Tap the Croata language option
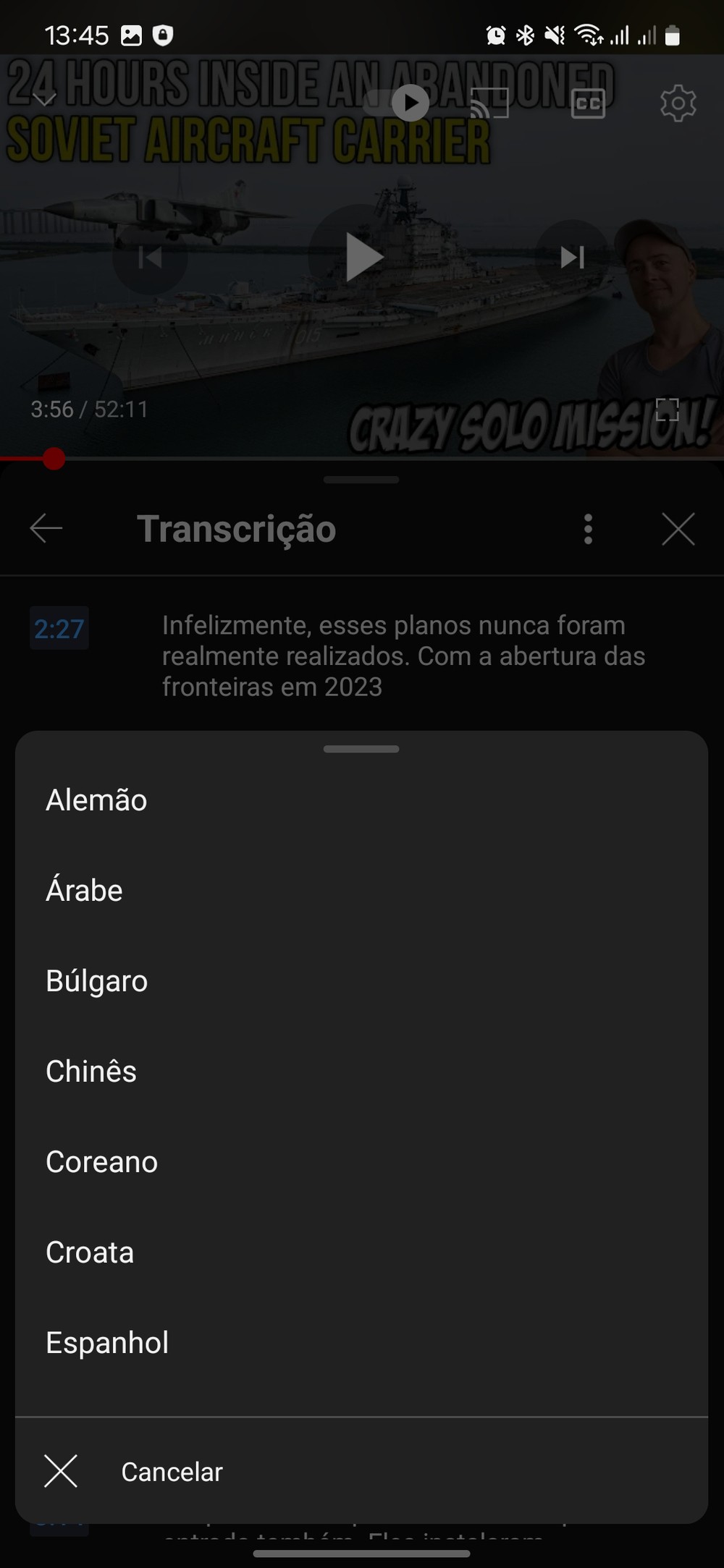 click(90, 1253)
